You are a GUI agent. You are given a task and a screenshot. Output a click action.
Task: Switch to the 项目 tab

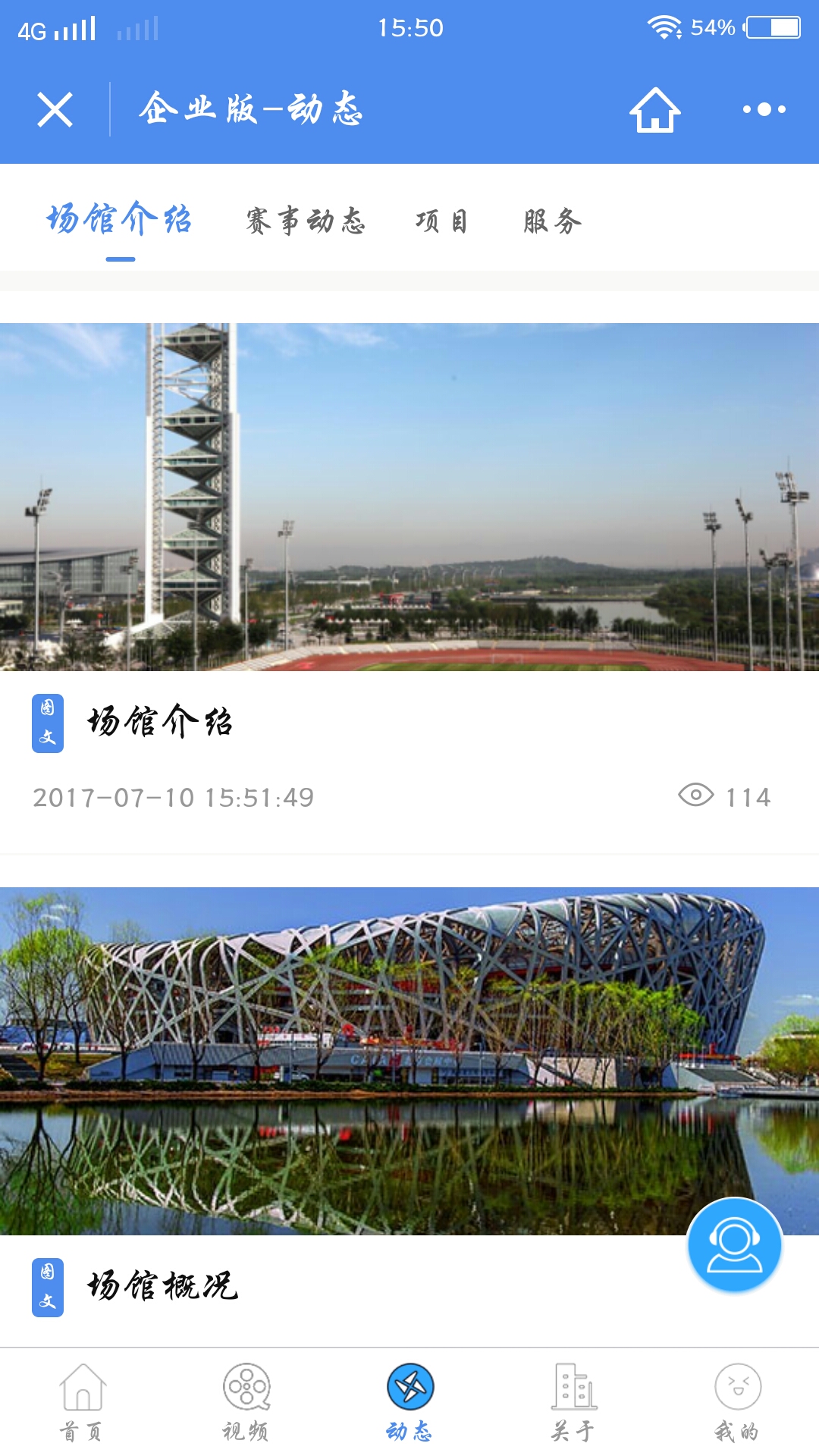pos(442,221)
